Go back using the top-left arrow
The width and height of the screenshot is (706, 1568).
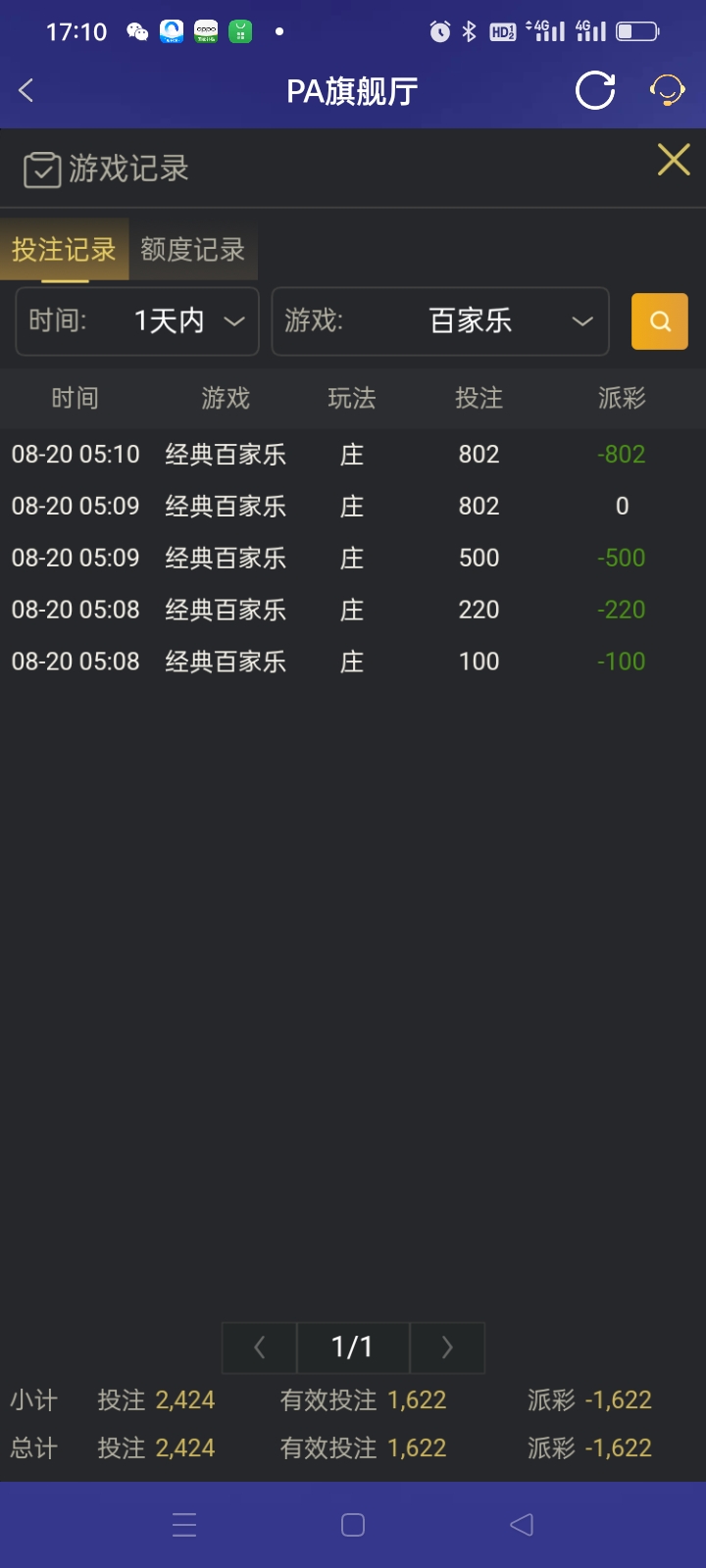click(x=25, y=90)
